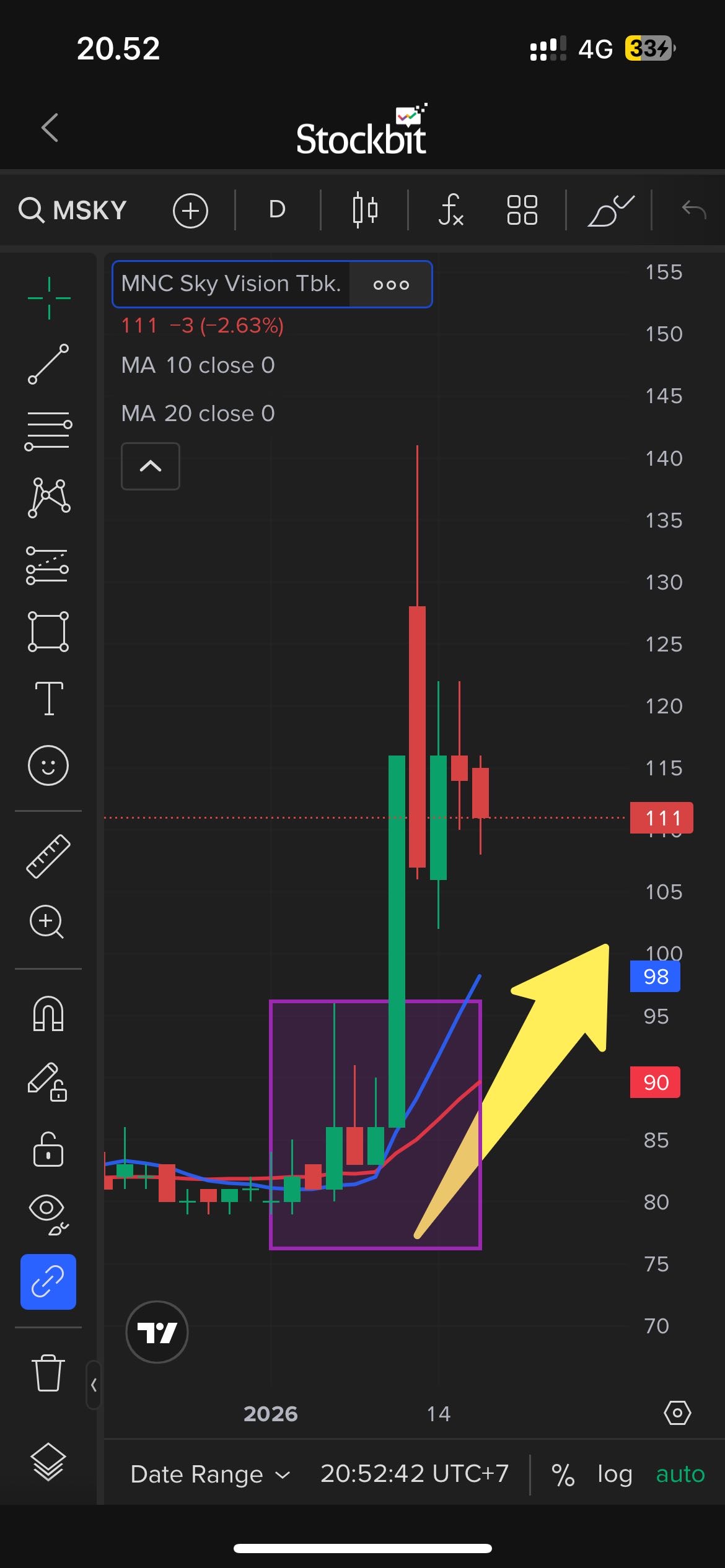Collapse the indicator legend
725x1568 pixels.
click(151, 466)
